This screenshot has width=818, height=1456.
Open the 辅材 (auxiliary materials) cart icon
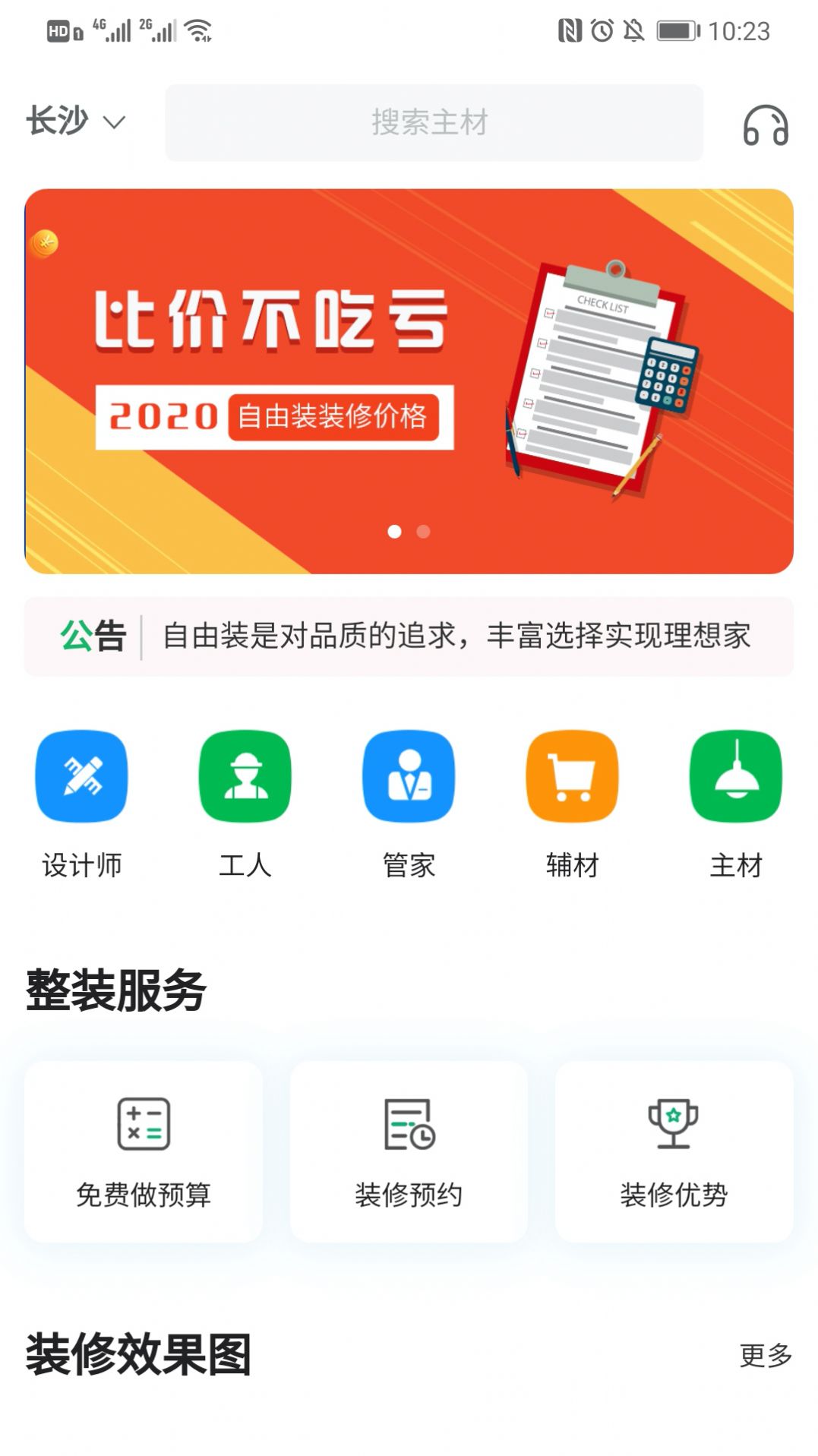tap(573, 775)
